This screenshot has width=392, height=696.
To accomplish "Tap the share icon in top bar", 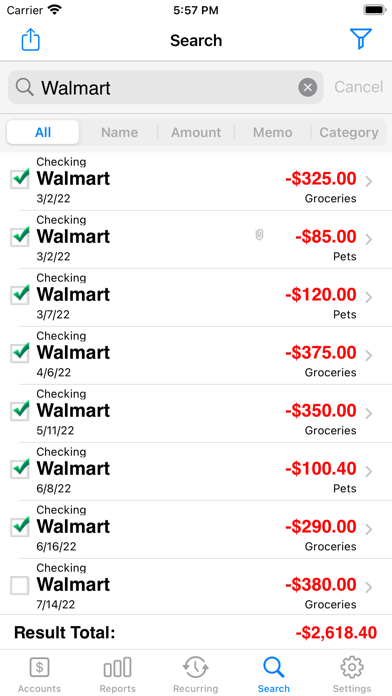I will [x=31, y=40].
